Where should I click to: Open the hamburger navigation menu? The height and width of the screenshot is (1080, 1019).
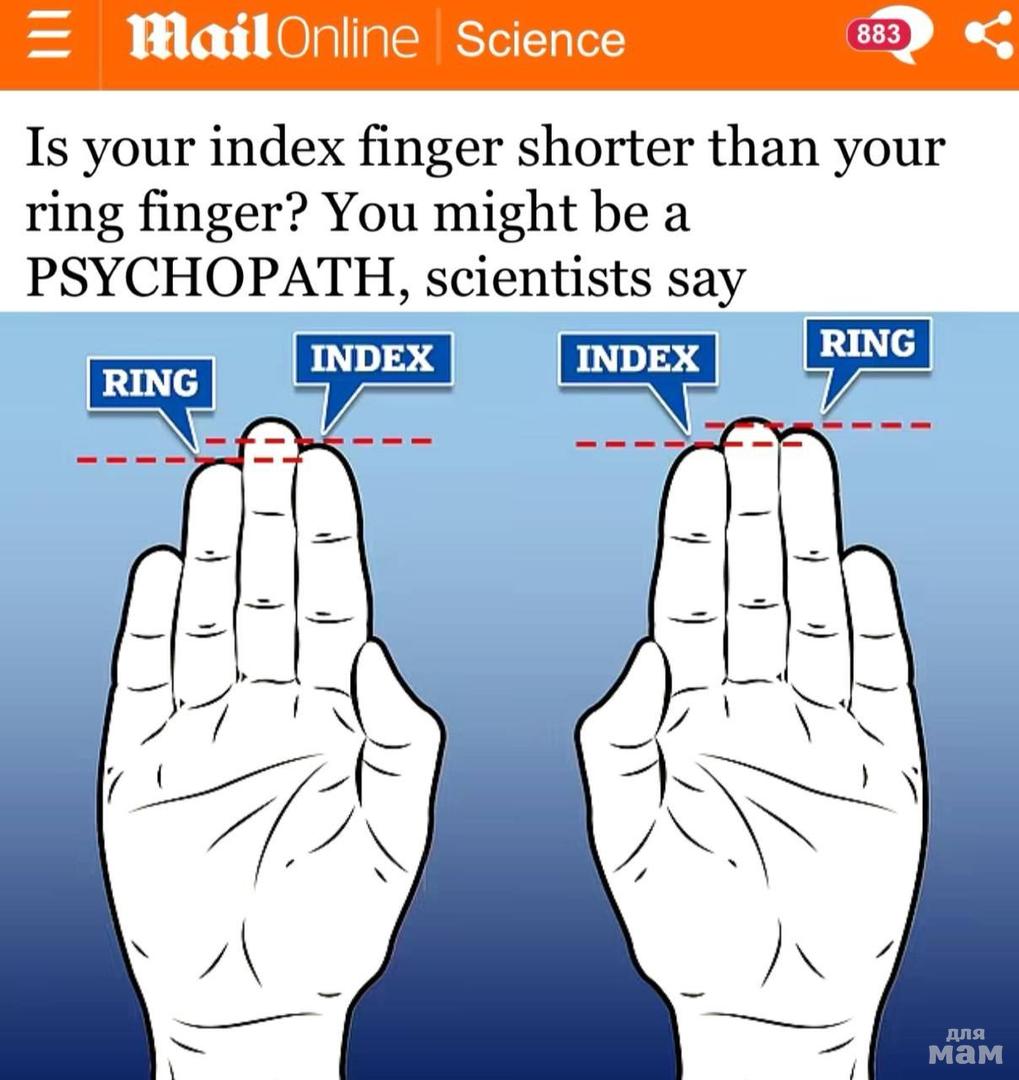tap(43, 42)
